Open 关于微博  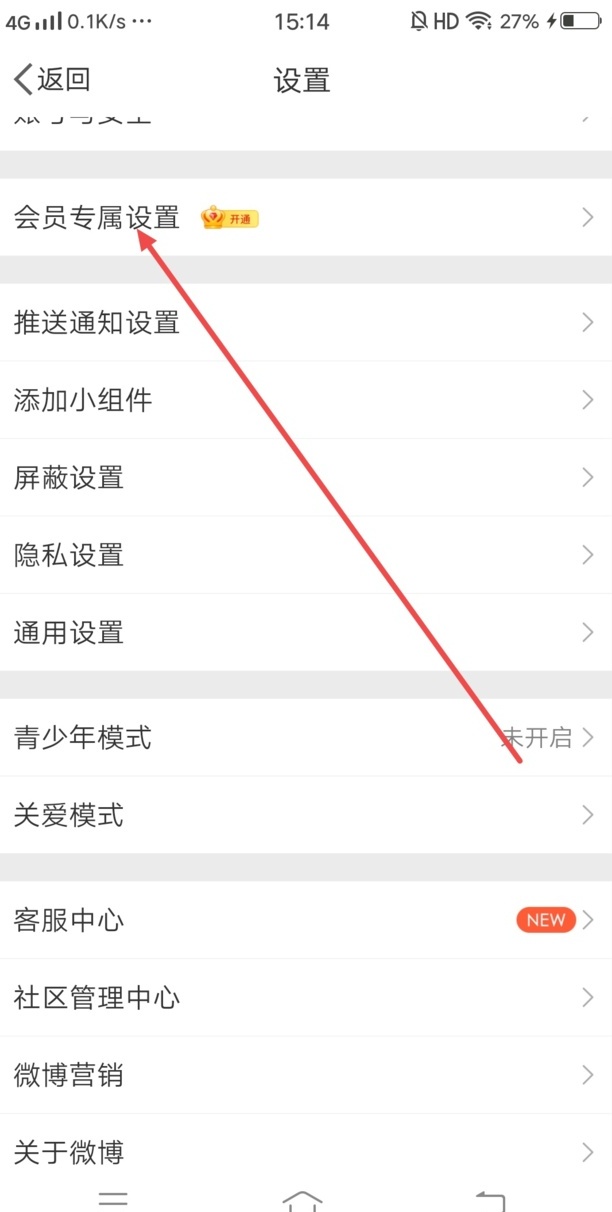click(300, 1152)
